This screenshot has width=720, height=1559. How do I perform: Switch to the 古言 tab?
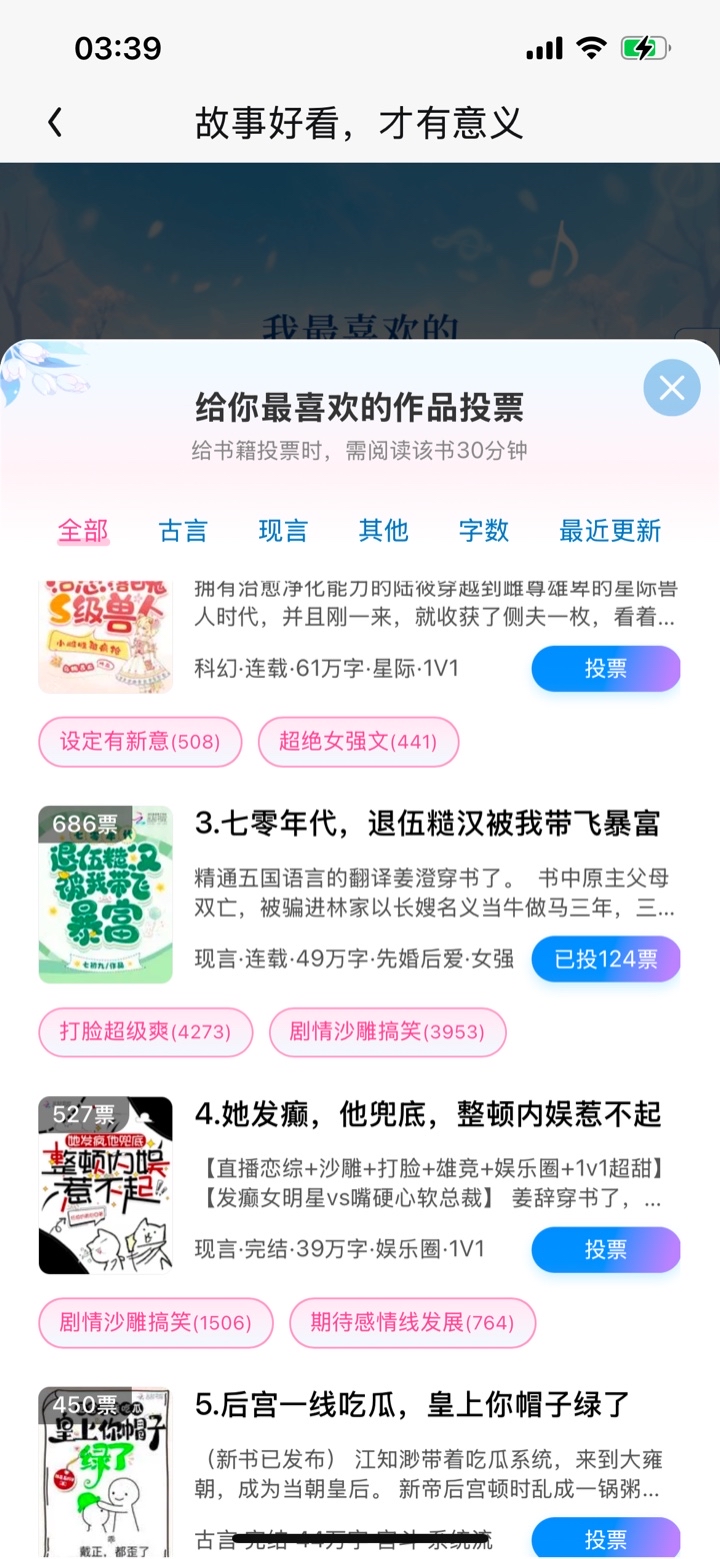[183, 530]
